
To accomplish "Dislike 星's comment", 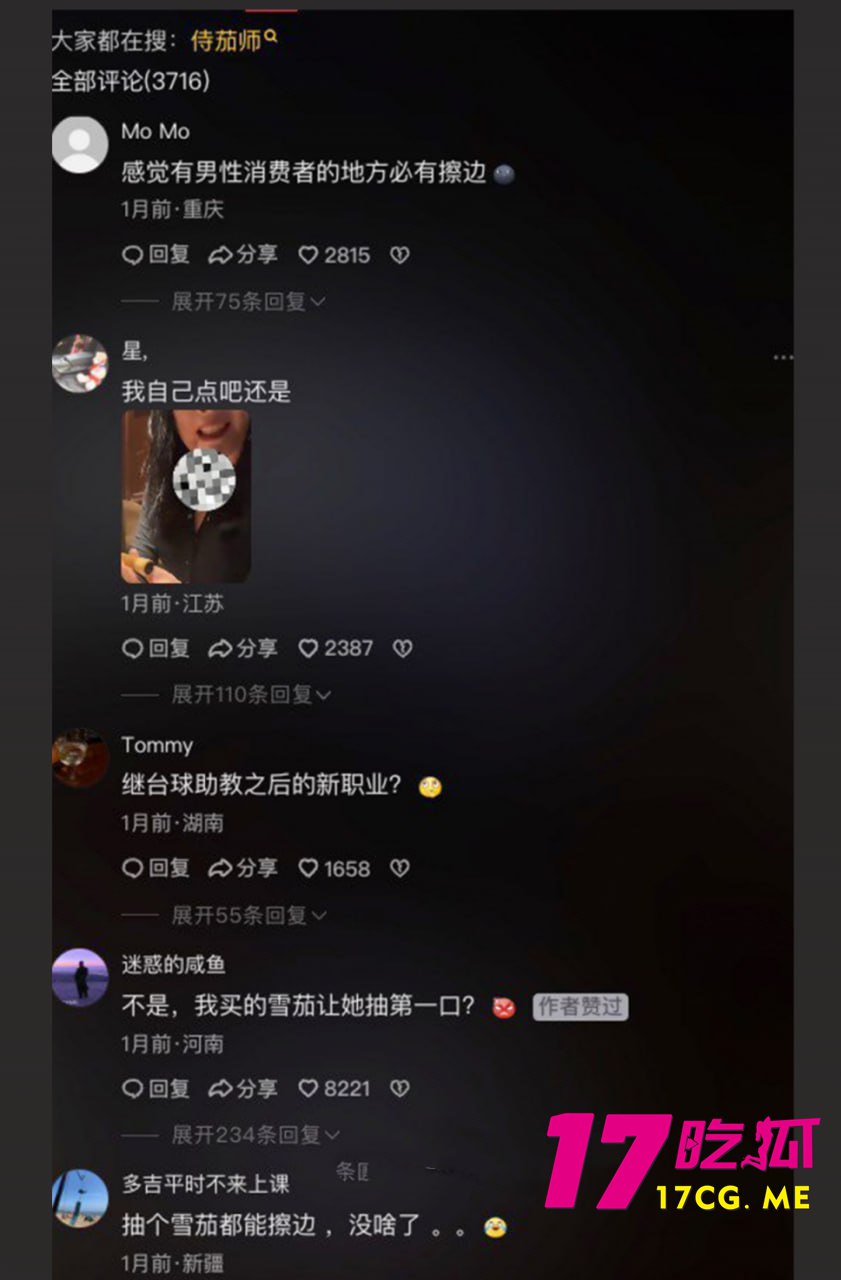I will (x=400, y=648).
